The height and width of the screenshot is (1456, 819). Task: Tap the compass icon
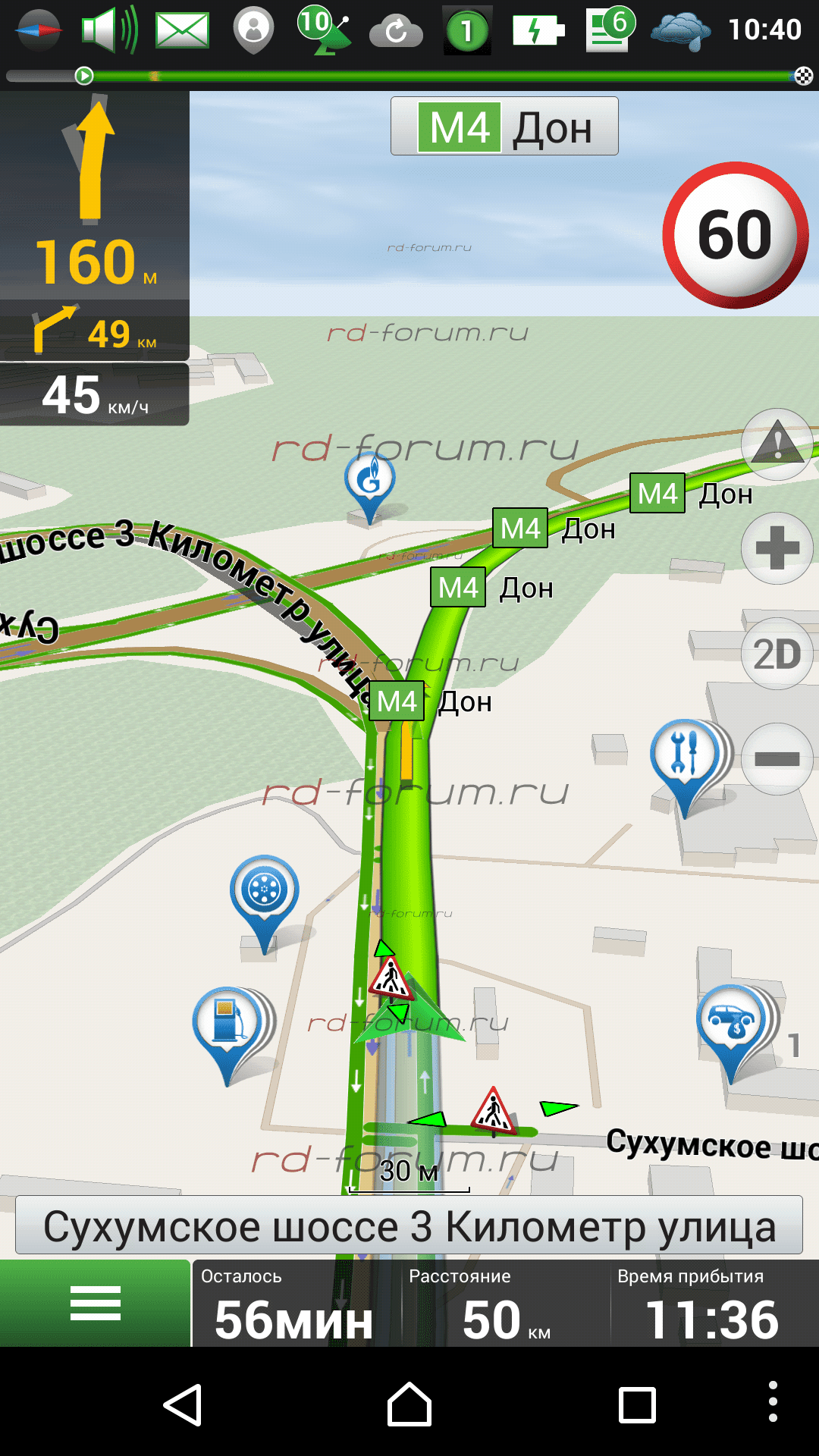(38, 30)
